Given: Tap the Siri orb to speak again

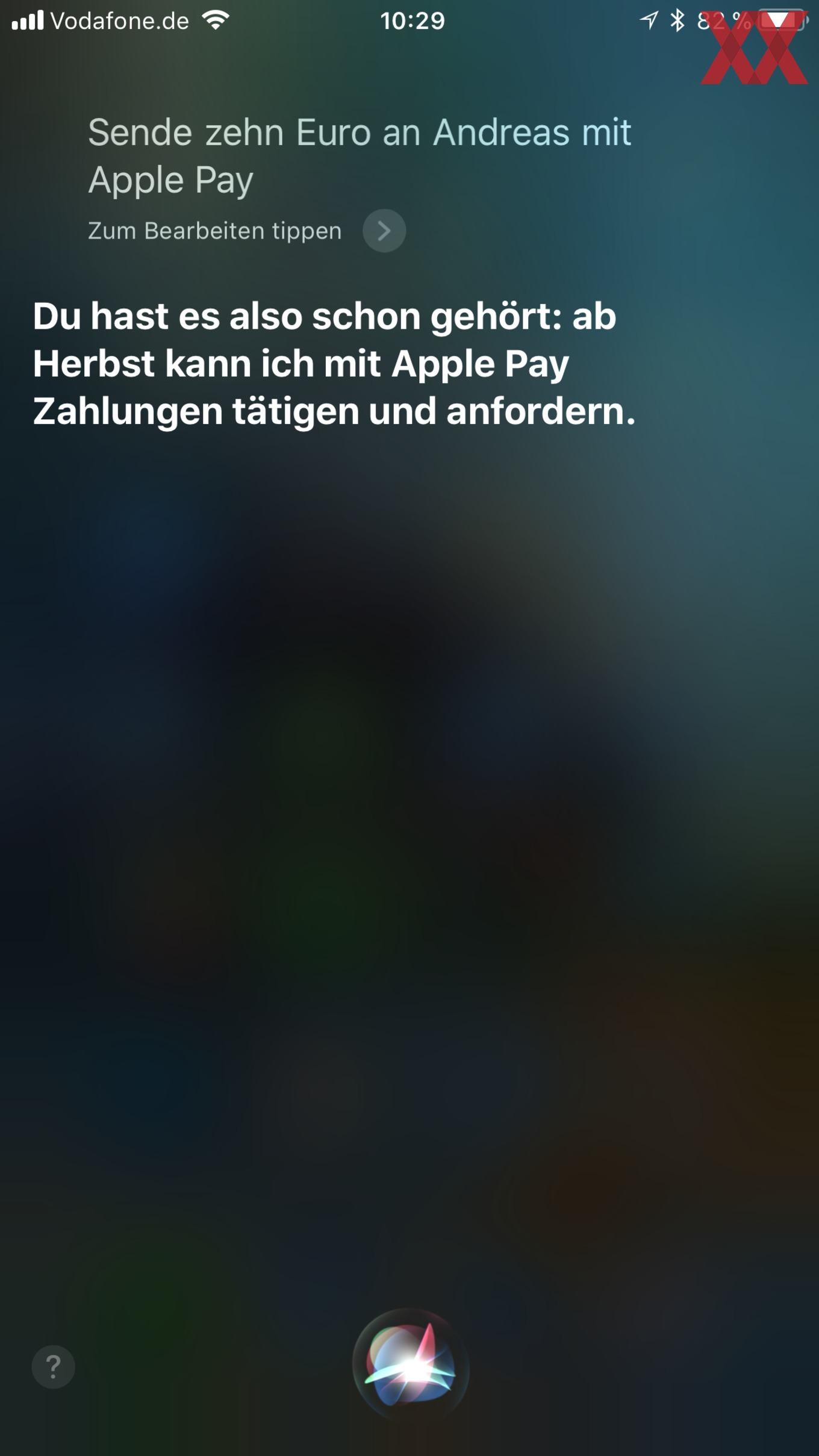Looking at the screenshot, I should (x=411, y=1366).
